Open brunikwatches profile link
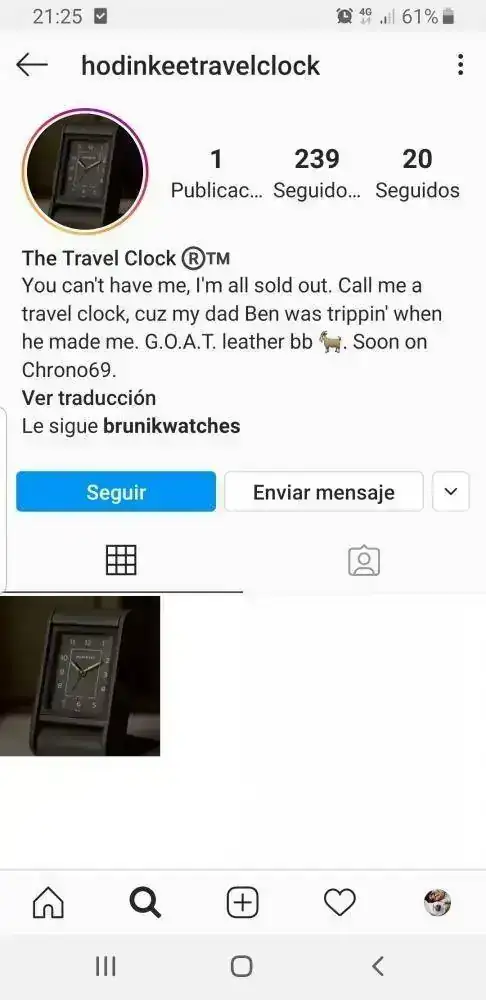 point(172,426)
